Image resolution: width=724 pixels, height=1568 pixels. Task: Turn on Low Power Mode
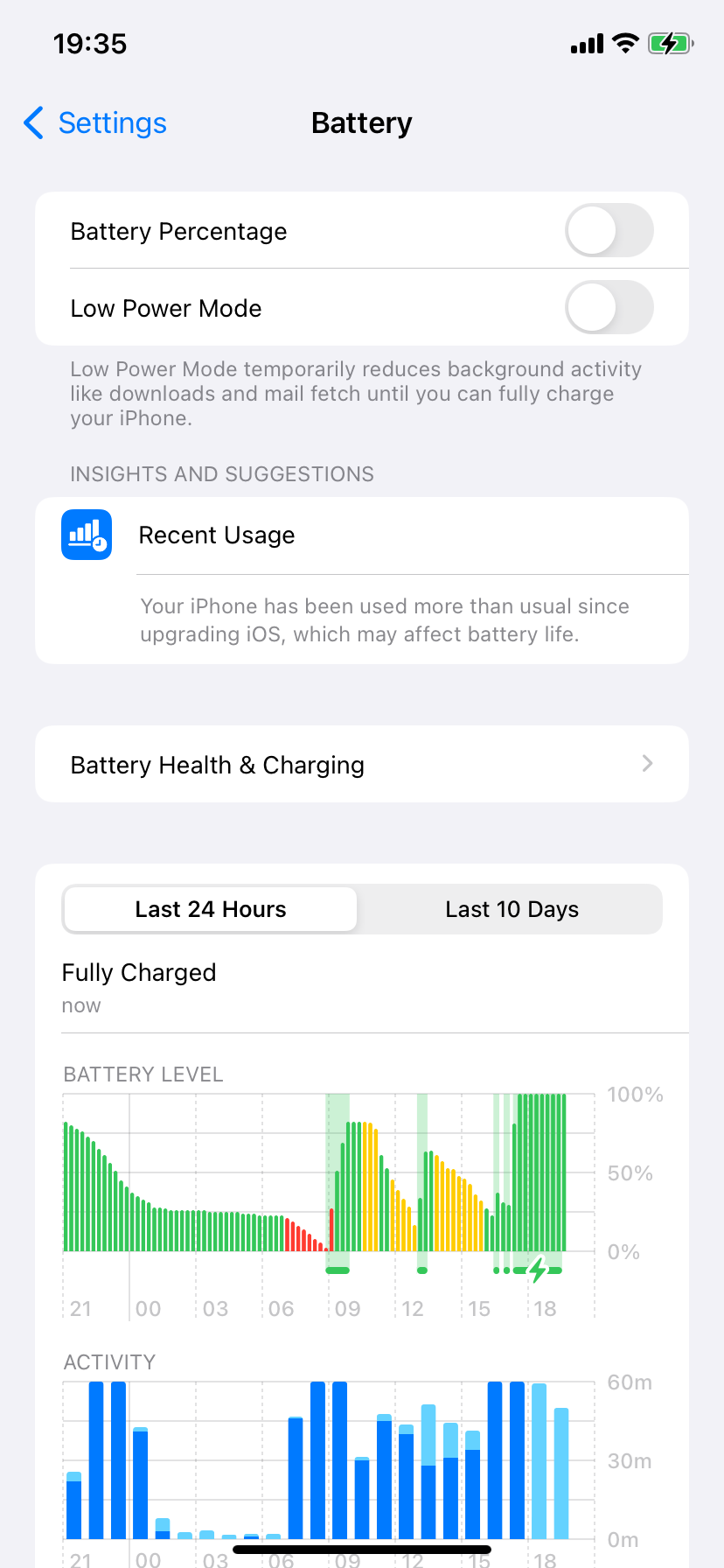609,308
